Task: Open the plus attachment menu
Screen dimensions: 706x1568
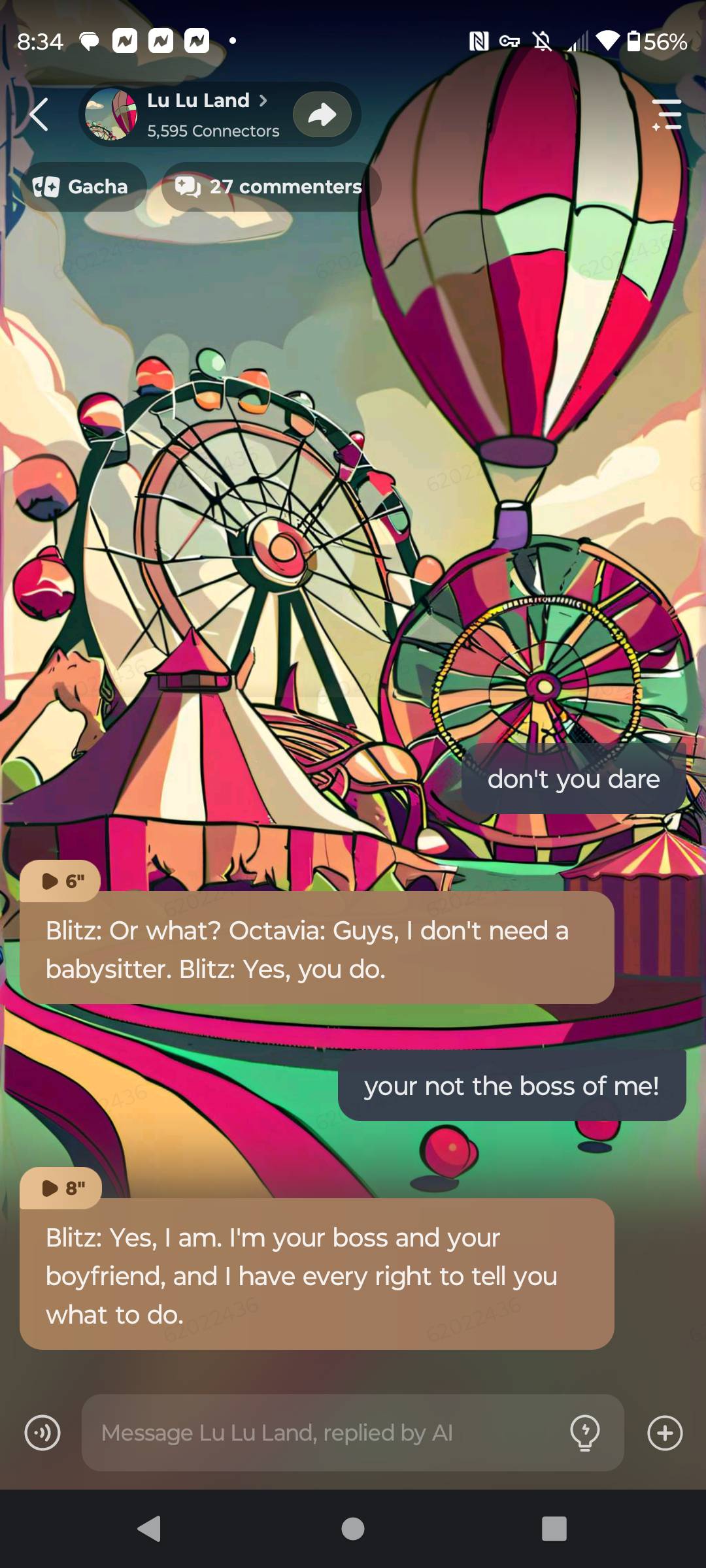Action: click(665, 1433)
